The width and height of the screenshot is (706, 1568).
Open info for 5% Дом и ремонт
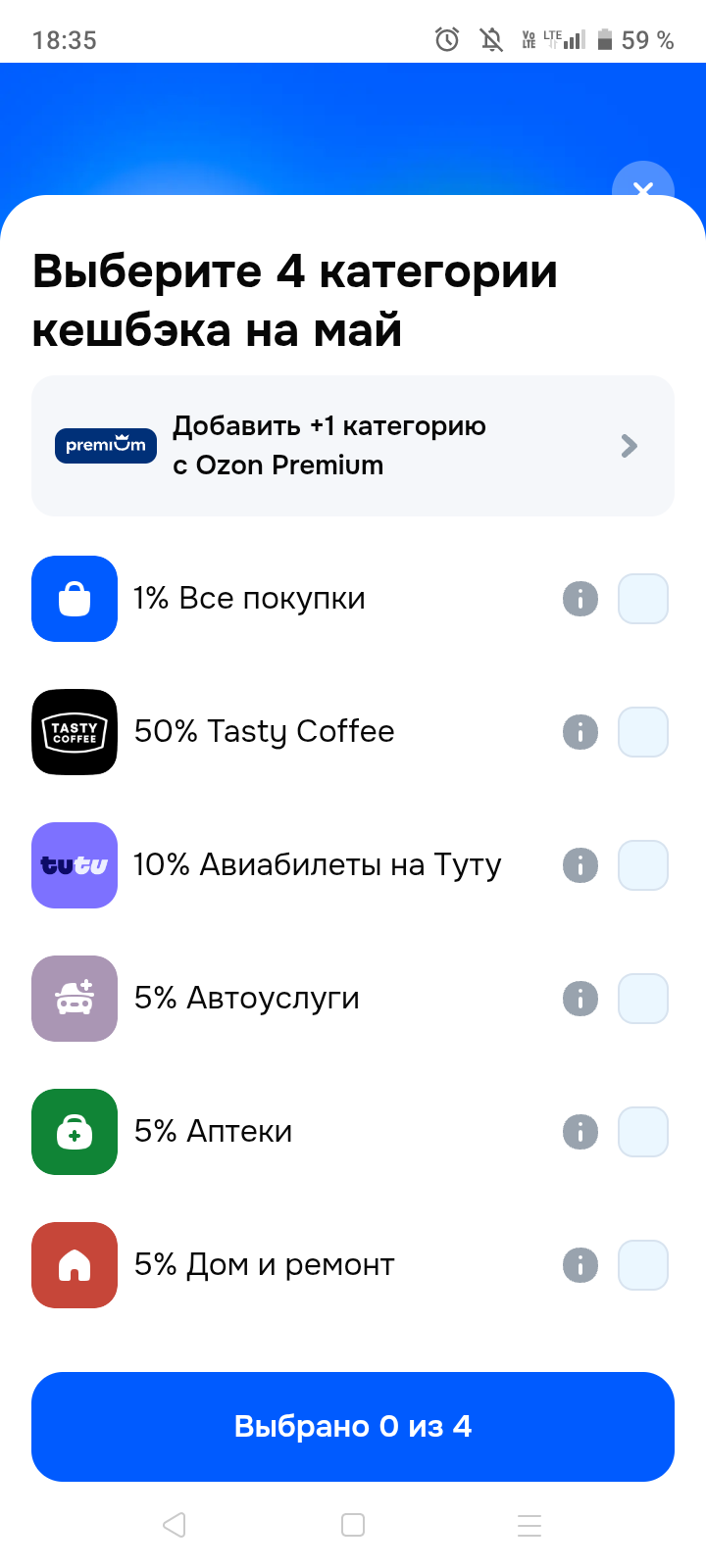point(580,1265)
